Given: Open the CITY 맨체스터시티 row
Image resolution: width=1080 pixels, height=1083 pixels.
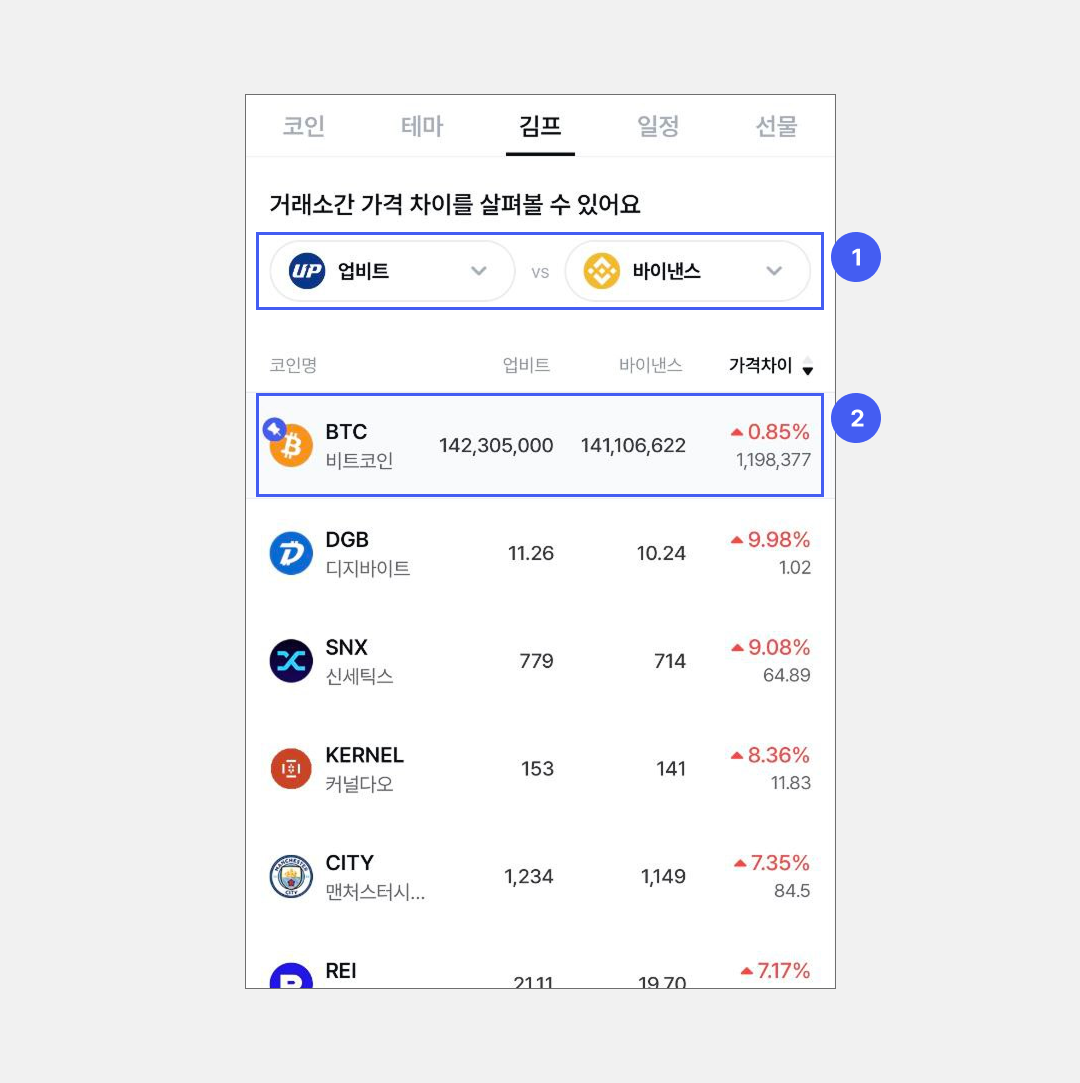Looking at the screenshot, I should 540,877.
